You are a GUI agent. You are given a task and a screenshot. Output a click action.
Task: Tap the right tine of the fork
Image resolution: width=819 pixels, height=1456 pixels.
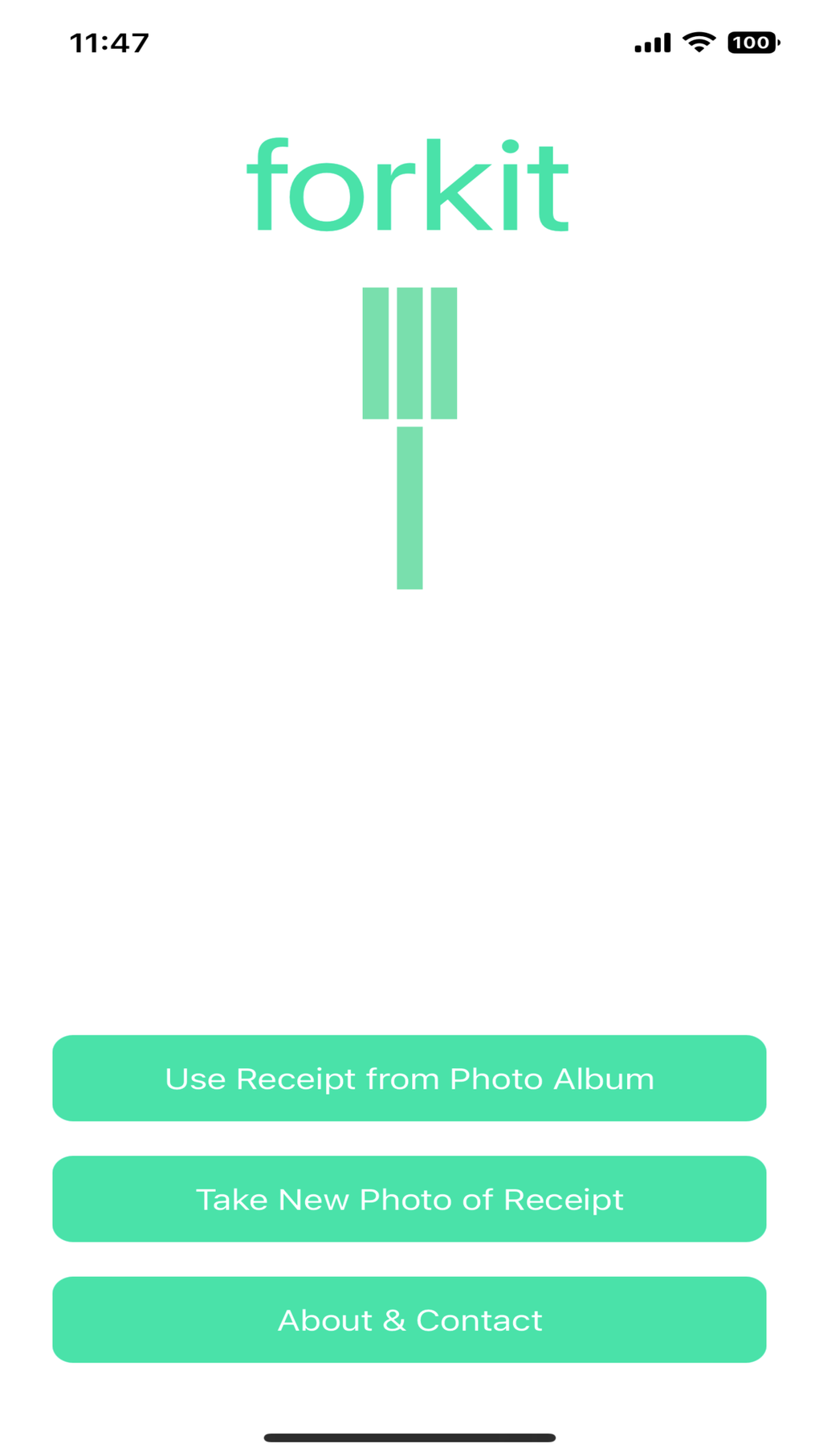(445, 353)
